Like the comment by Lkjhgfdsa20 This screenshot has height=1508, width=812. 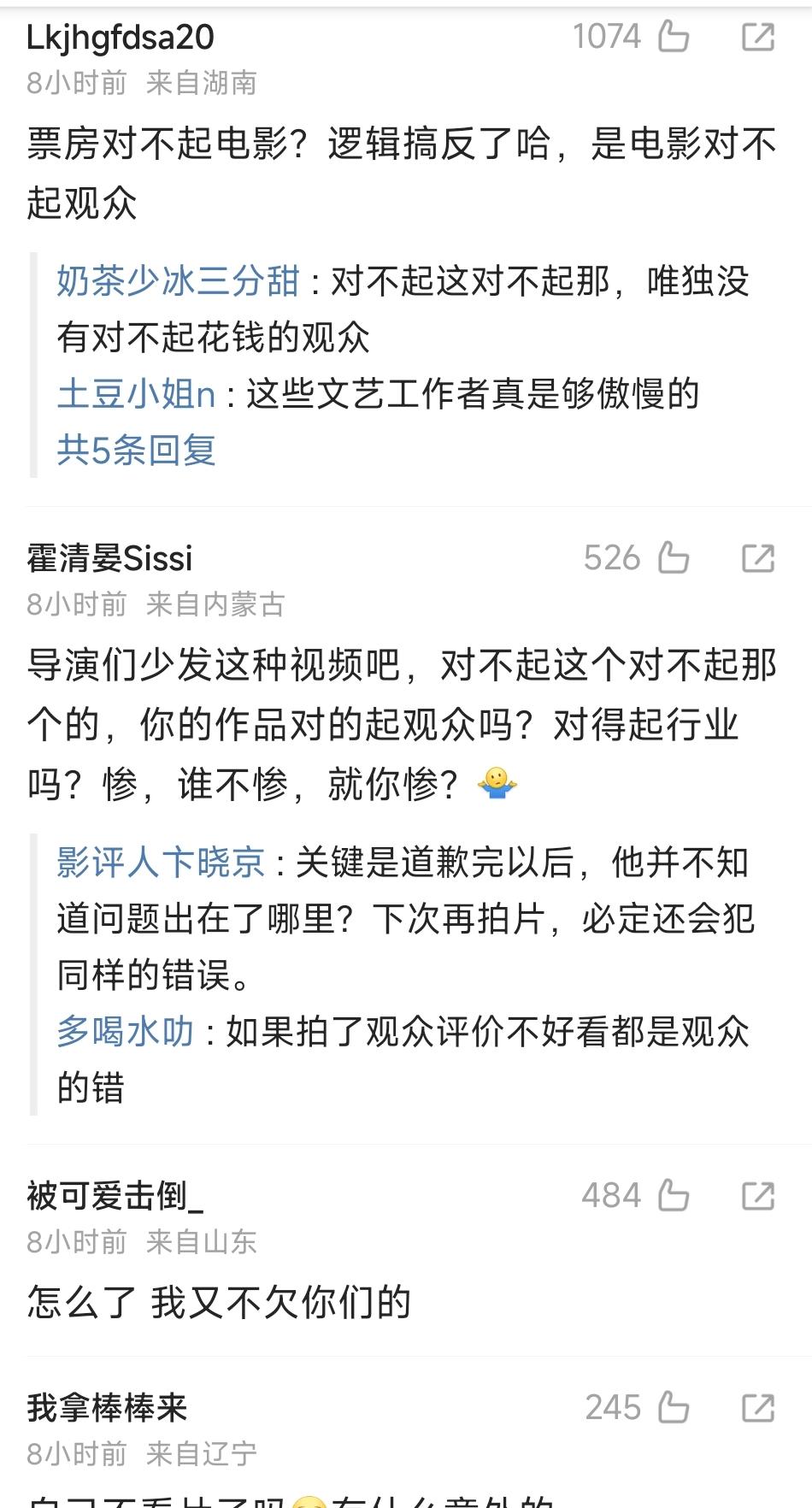[x=674, y=37]
